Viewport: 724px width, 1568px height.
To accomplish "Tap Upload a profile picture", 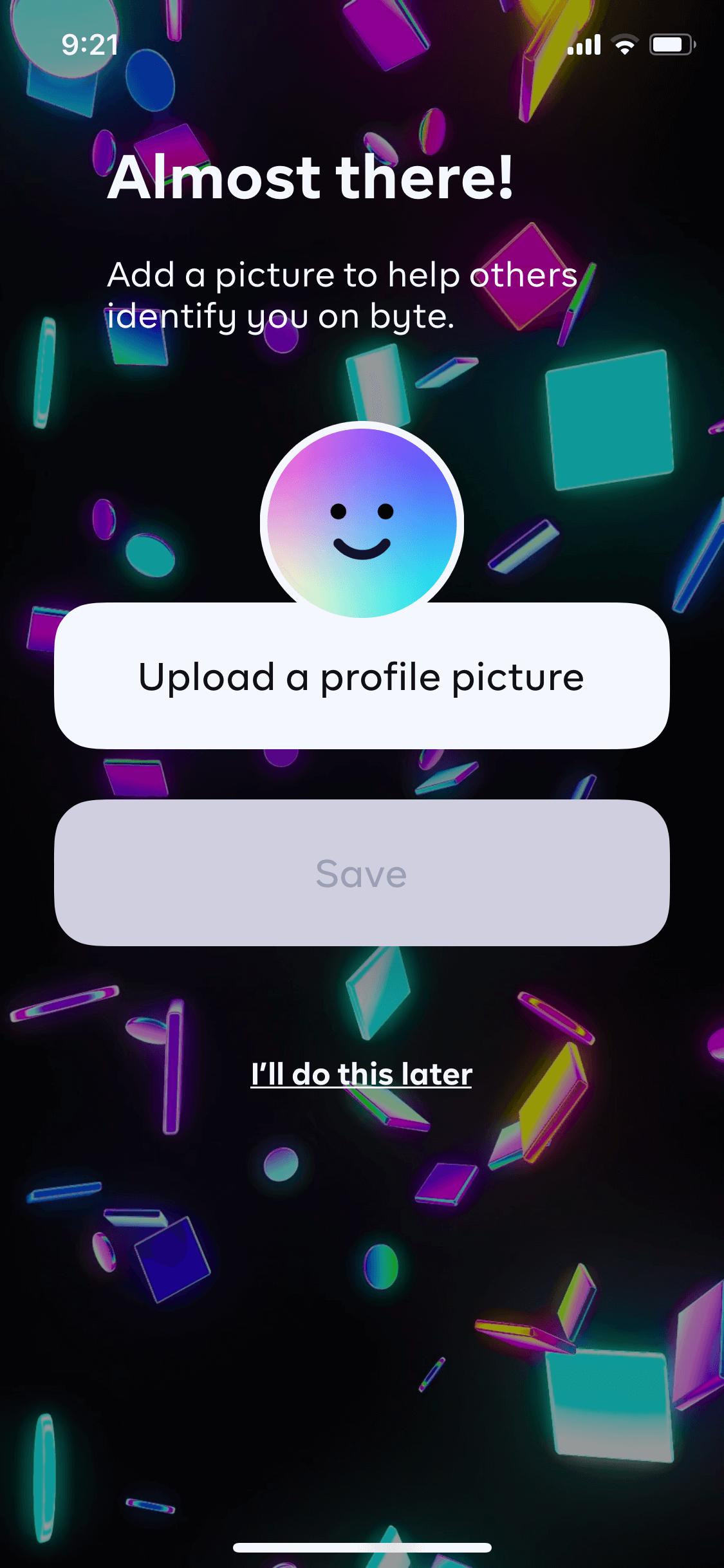I will [x=362, y=676].
